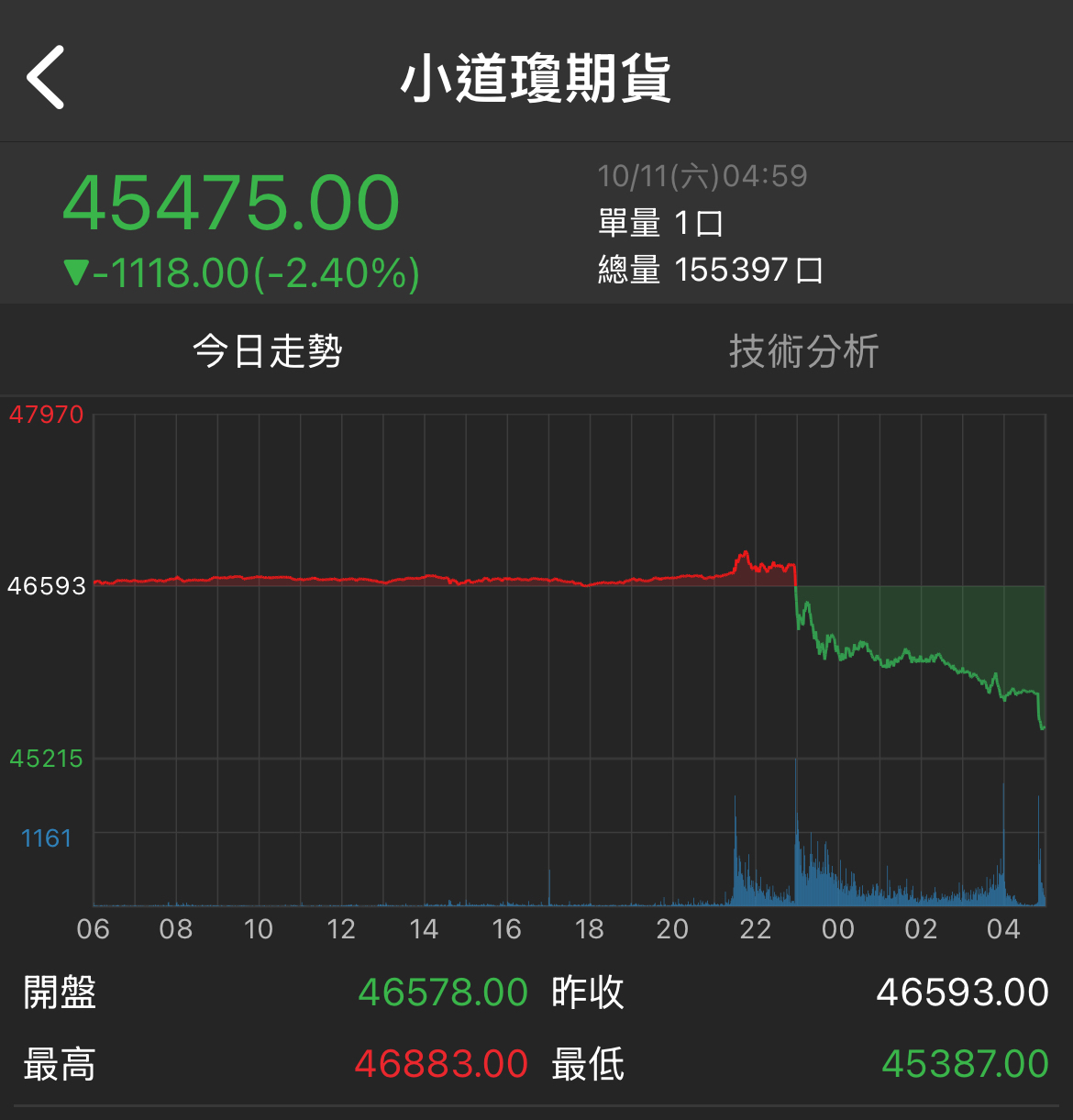
Task: Select the 今日走勢 tab
Action: pos(268,351)
